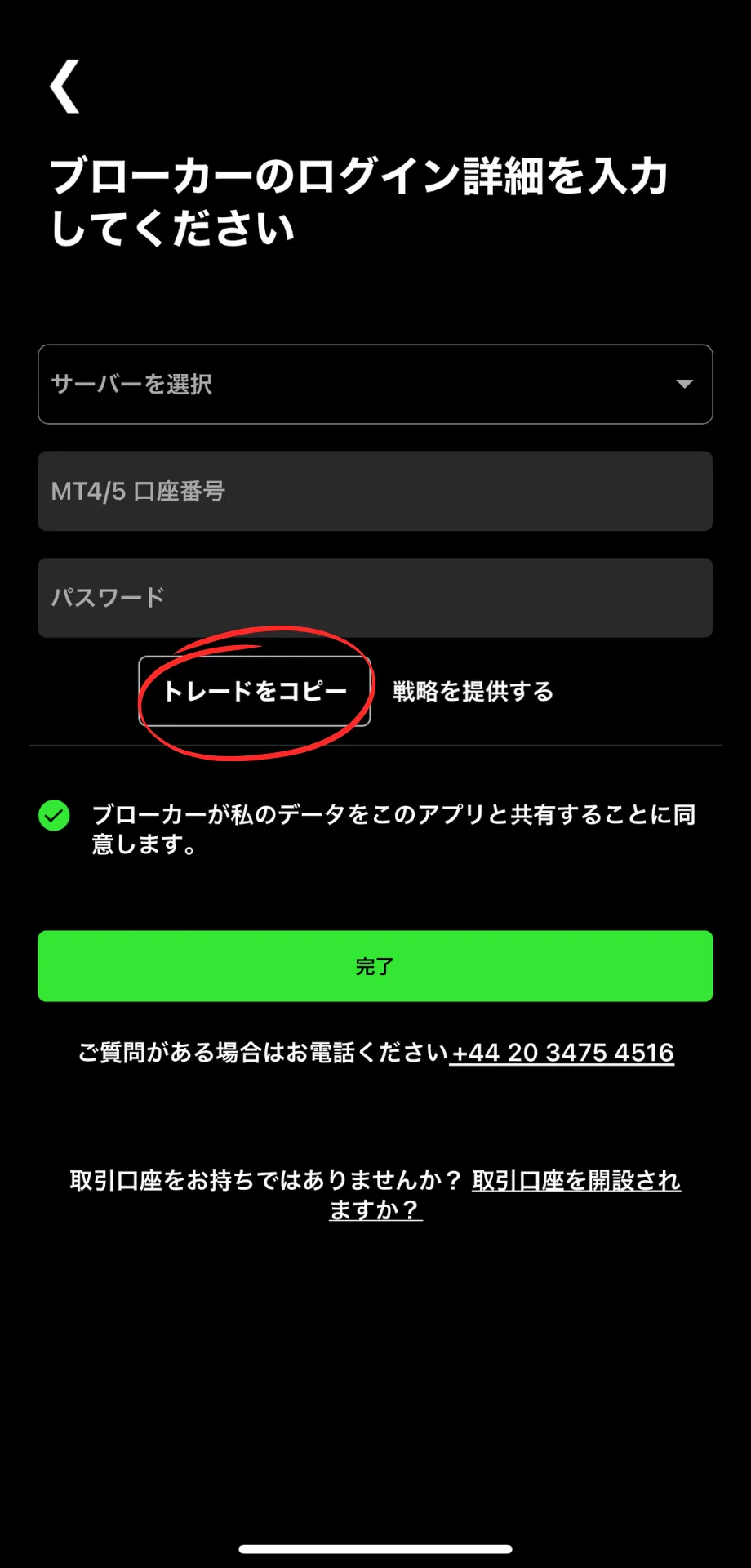This screenshot has width=751, height=1568.
Task: Focus the MT4/5 口座番号 field
Action: [375, 491]
